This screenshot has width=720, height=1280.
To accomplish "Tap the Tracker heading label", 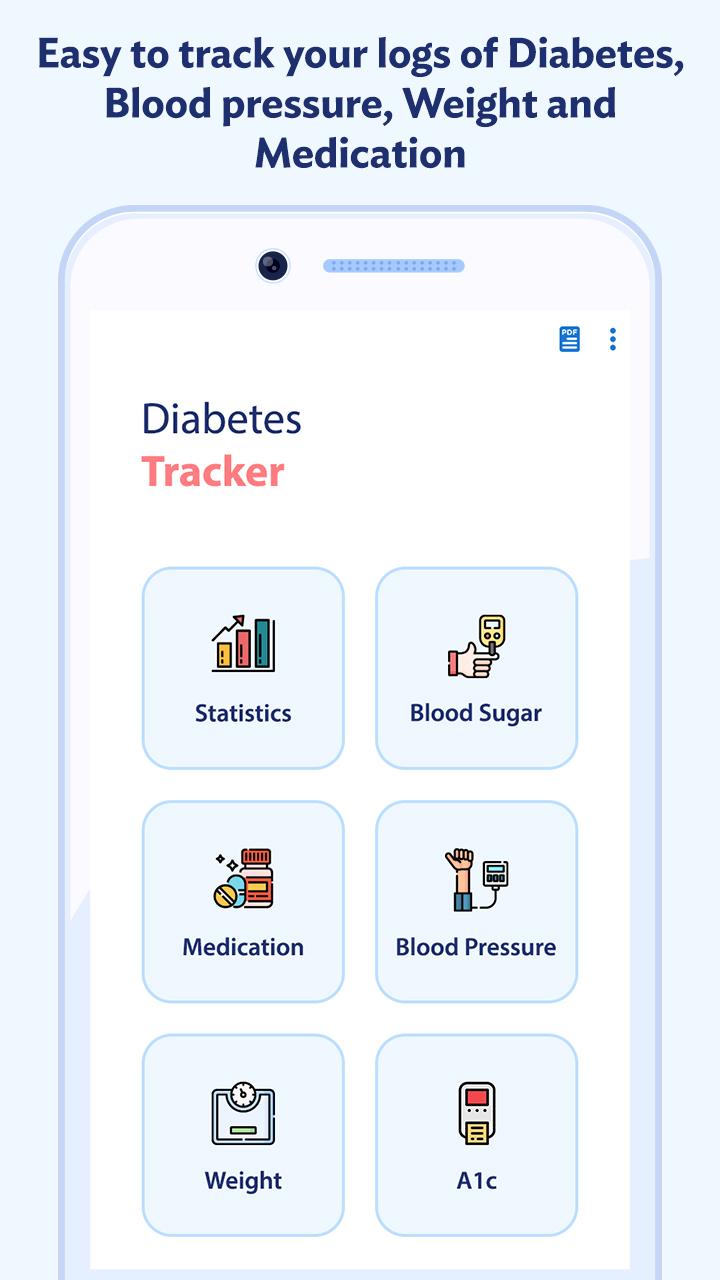I will click(213, 471).
